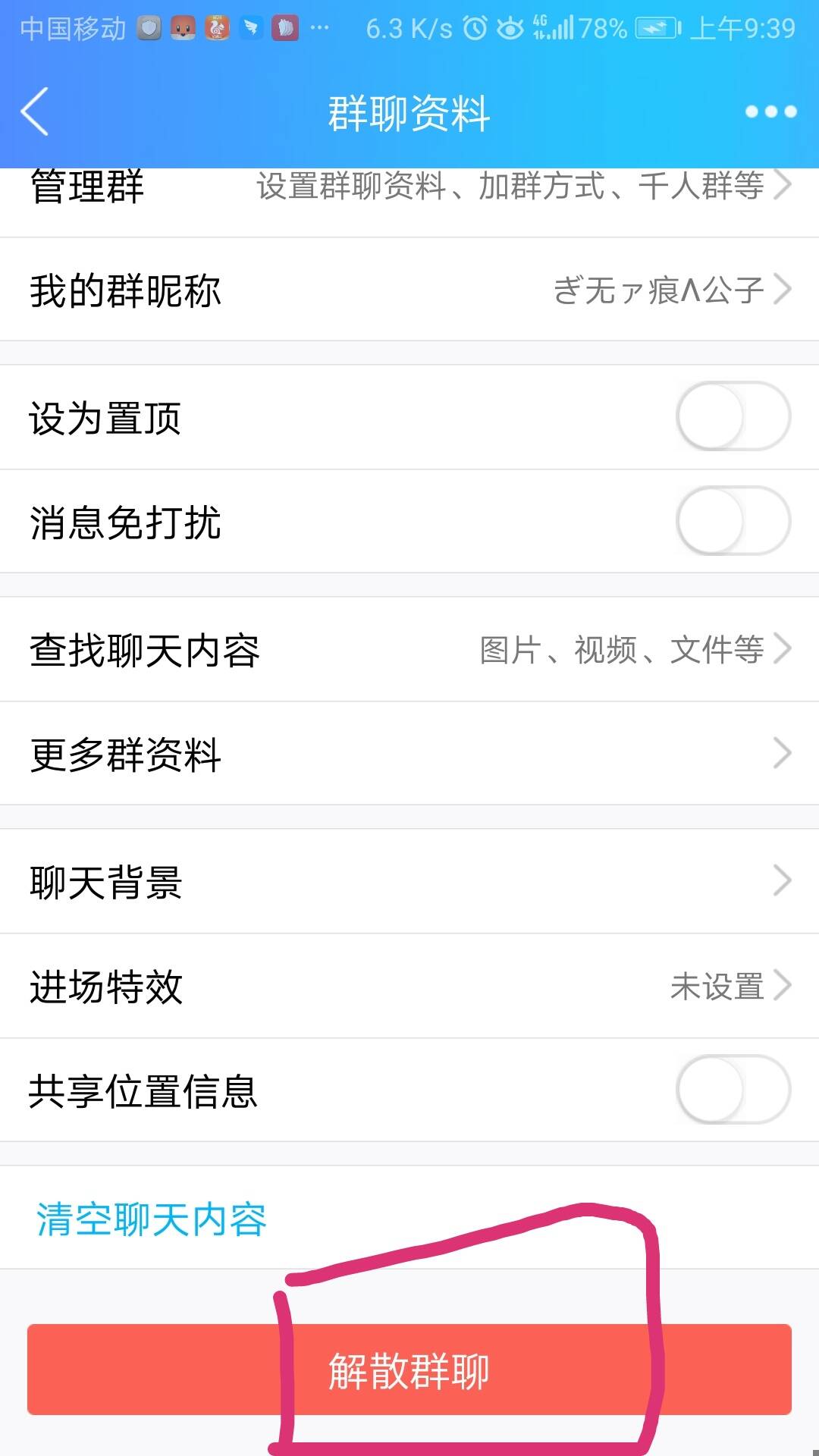This screenshot has width=819, height=1456.
Task: Tap the back arrow to leave 群聊资料
Action: click(x=34, y=112)
